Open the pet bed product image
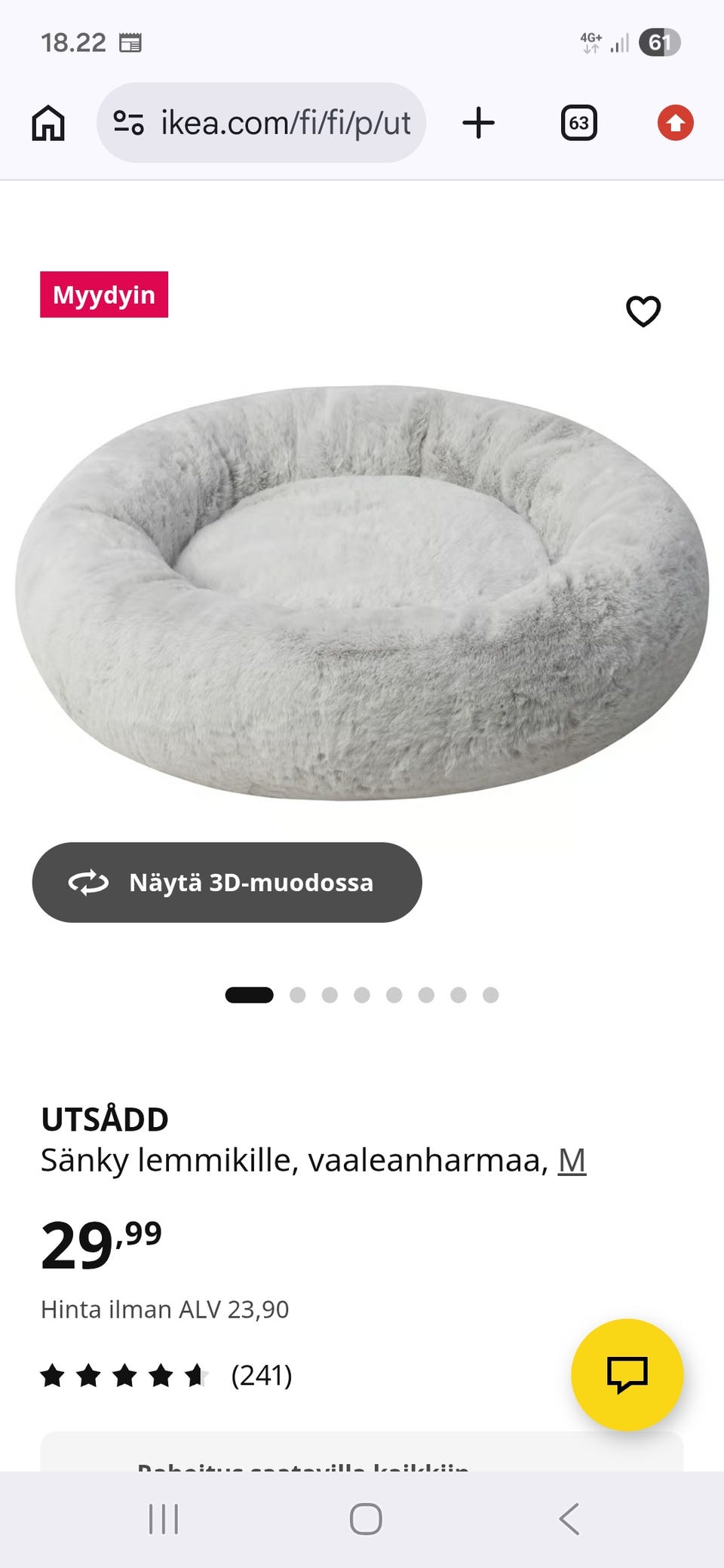 pyautogui.click(x=362, y=593)
